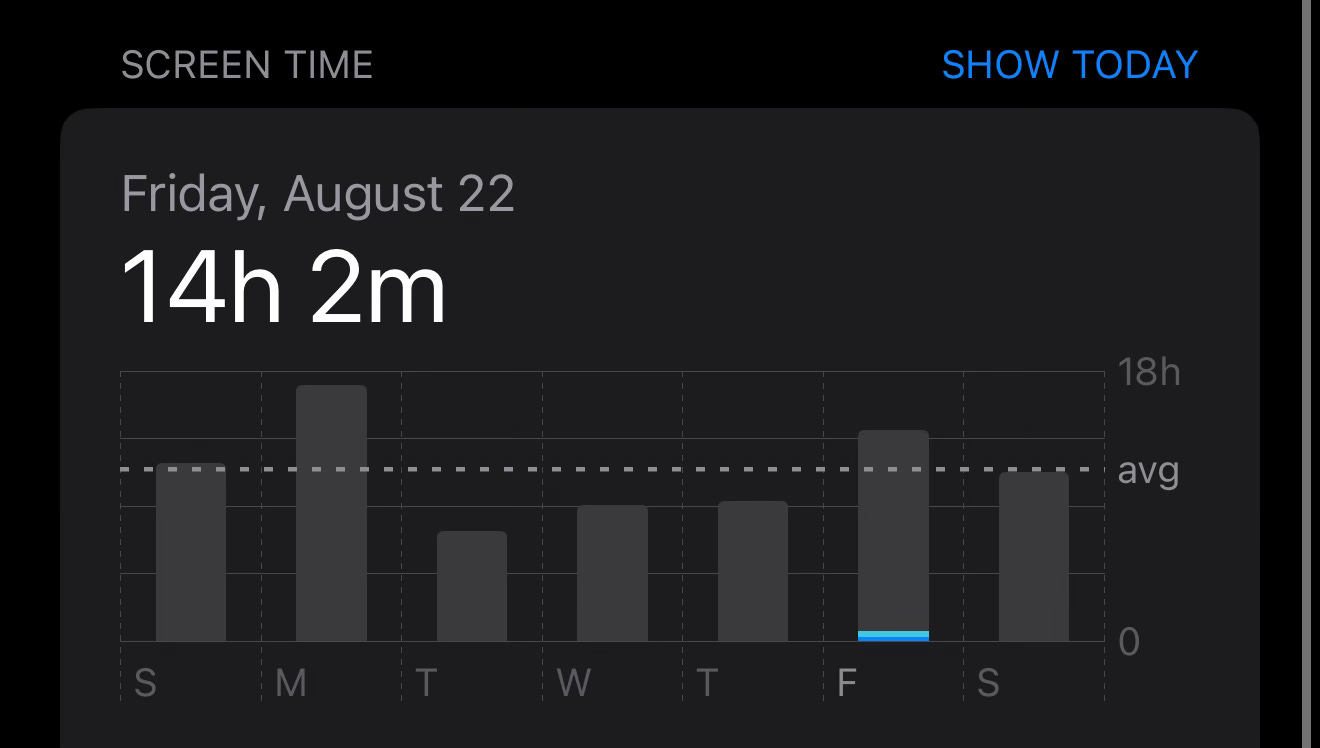The width and height of the screenshot is (1320, 748).
Task: Tap the Show Today link
Action: [1069, 65]
